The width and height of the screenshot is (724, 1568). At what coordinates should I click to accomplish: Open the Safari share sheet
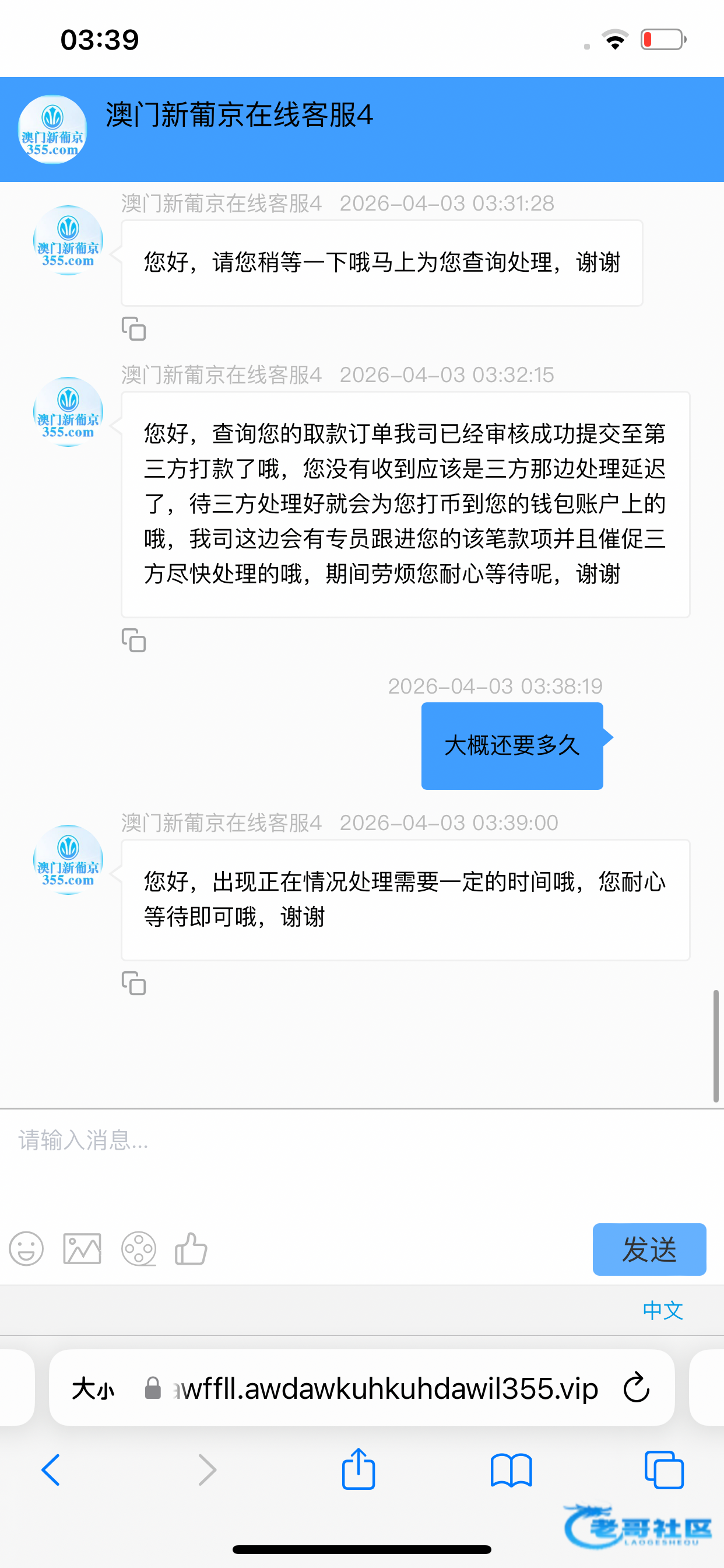click(359, 1470)
